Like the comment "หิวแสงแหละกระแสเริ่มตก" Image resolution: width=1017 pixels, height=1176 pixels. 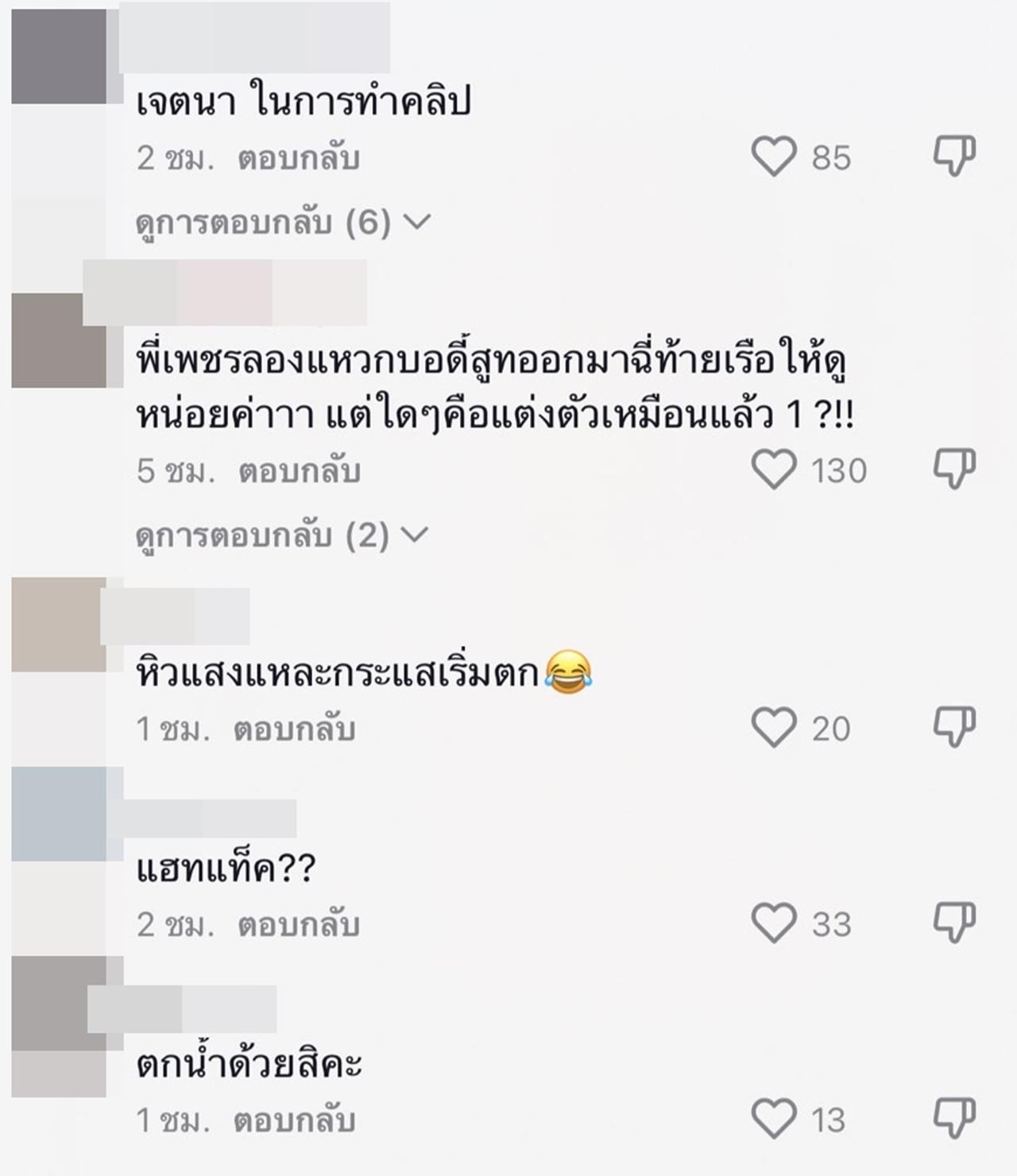[774, 728]
